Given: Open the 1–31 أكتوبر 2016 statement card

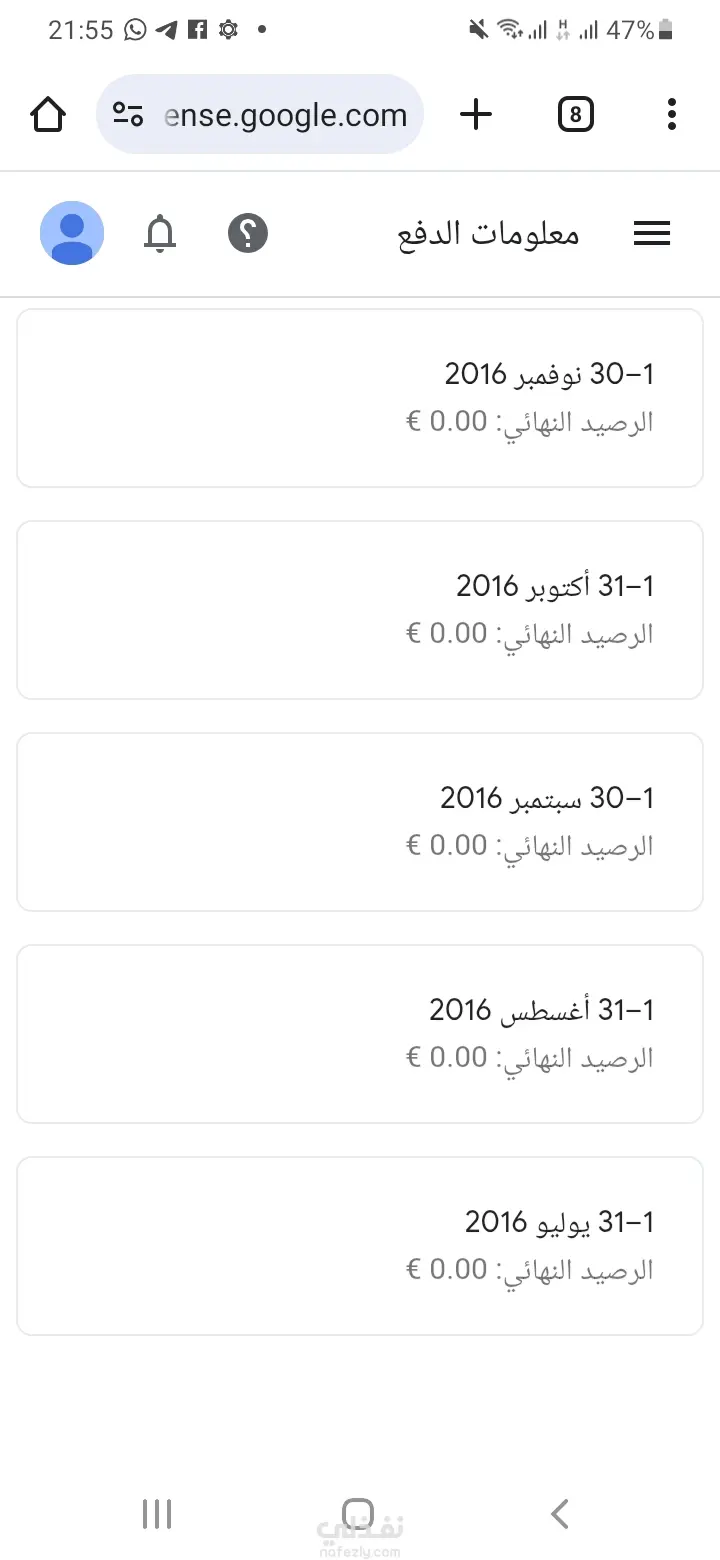Looking at the screenshot, I should pos(360,610).
